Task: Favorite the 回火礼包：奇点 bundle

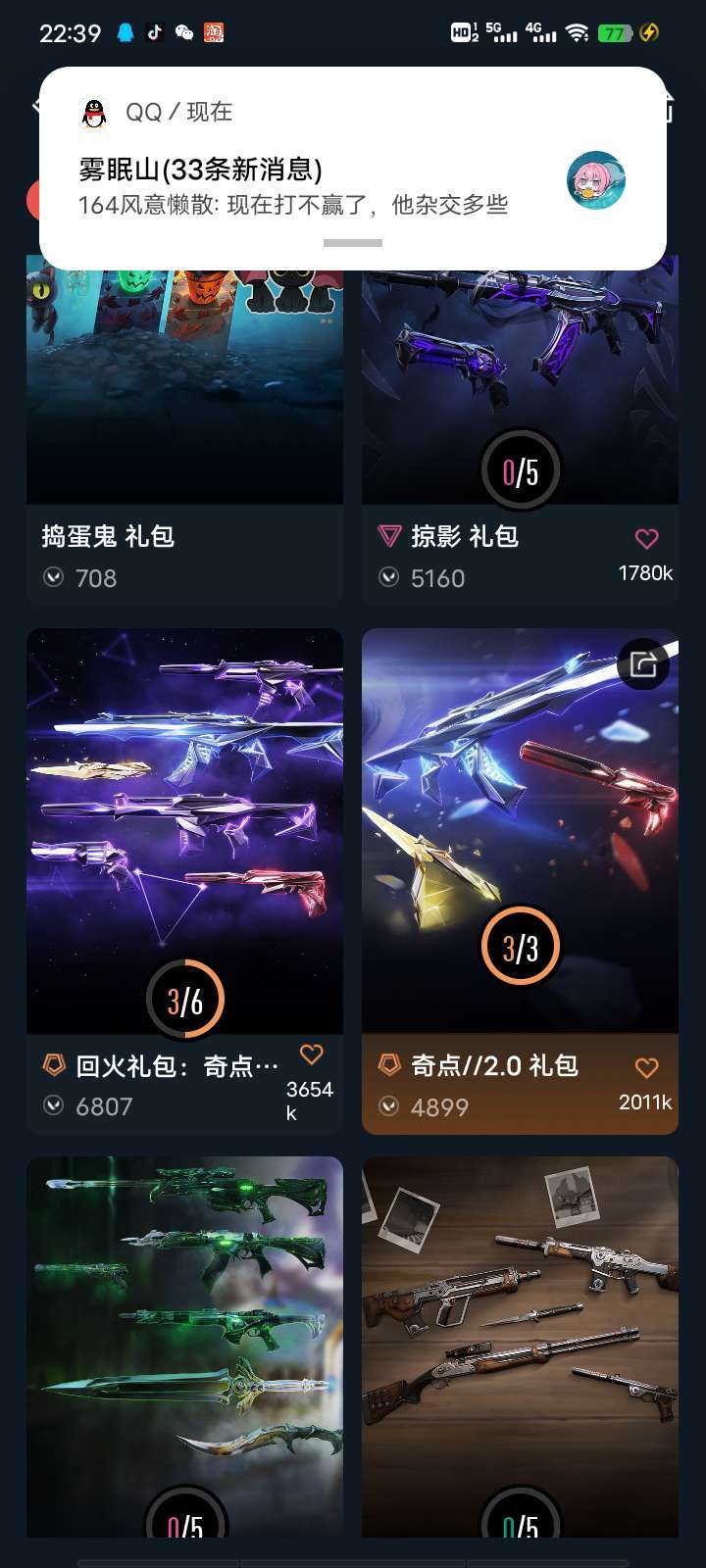Action: click(311, 1054)
